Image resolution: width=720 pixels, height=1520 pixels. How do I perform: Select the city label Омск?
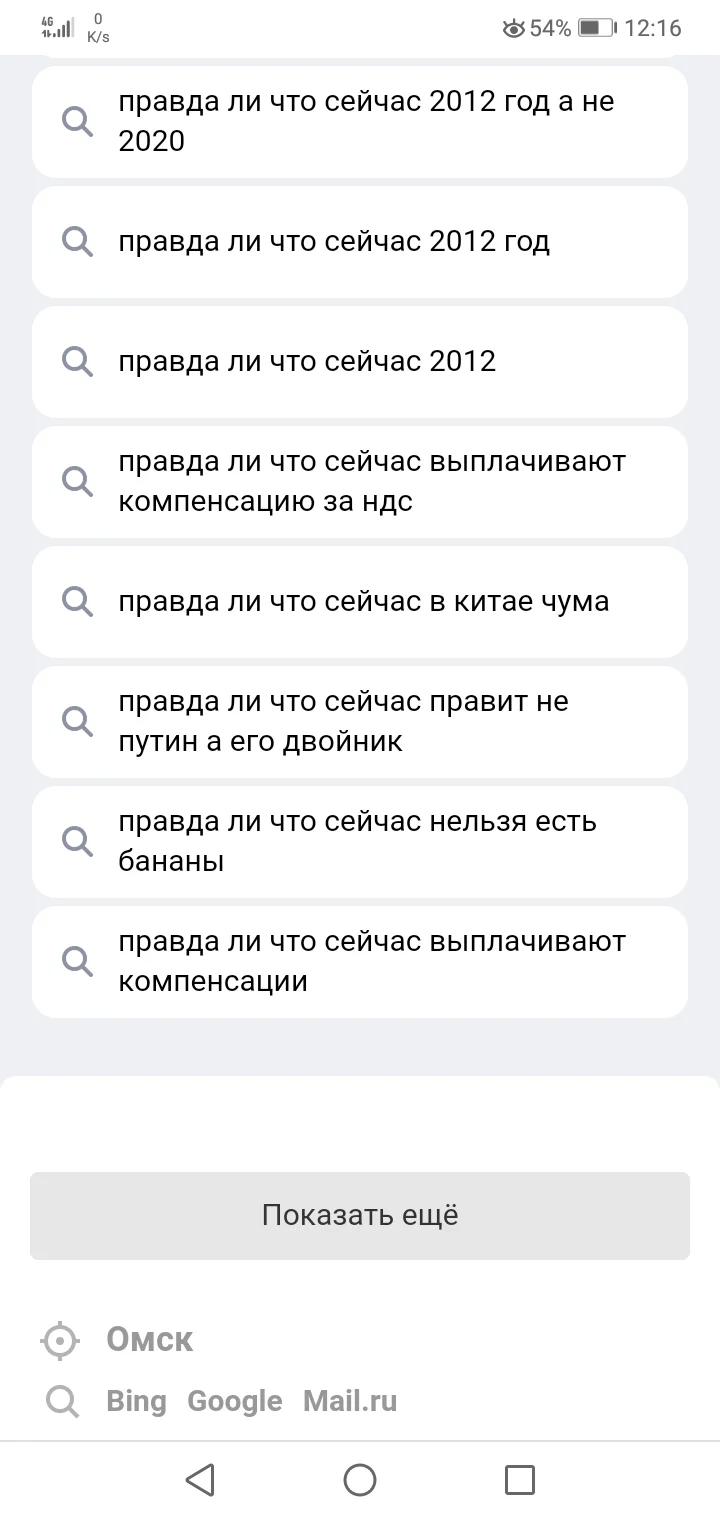(x=149, y=1340)
